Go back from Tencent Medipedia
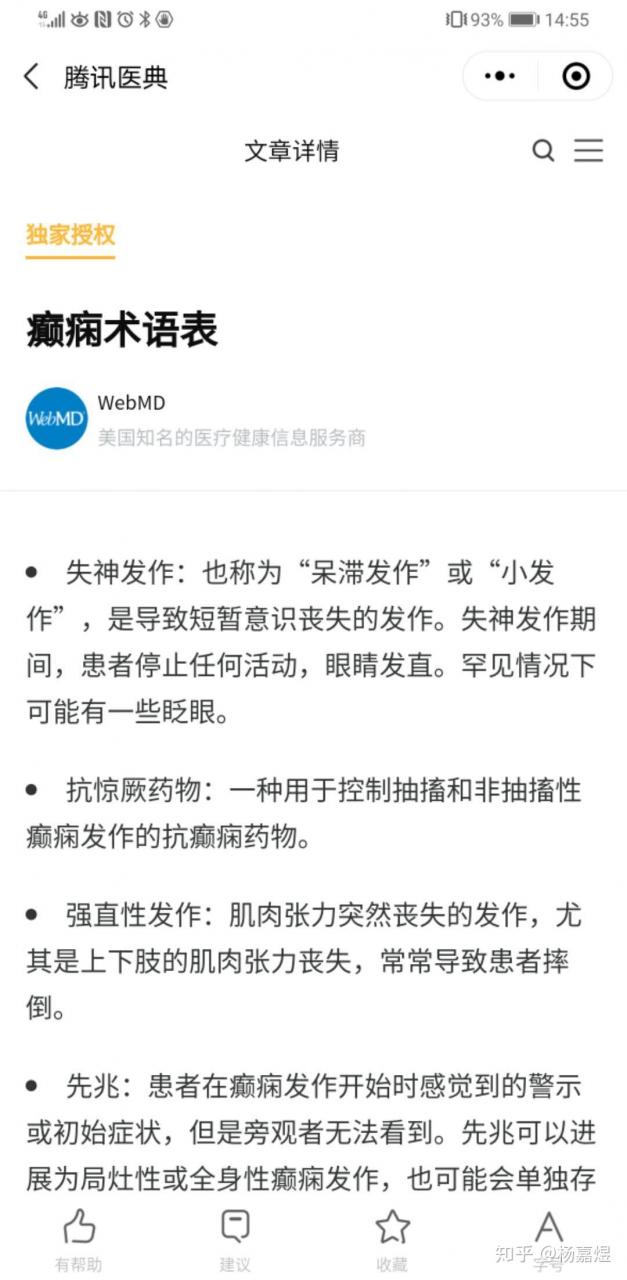 (32, 77)
